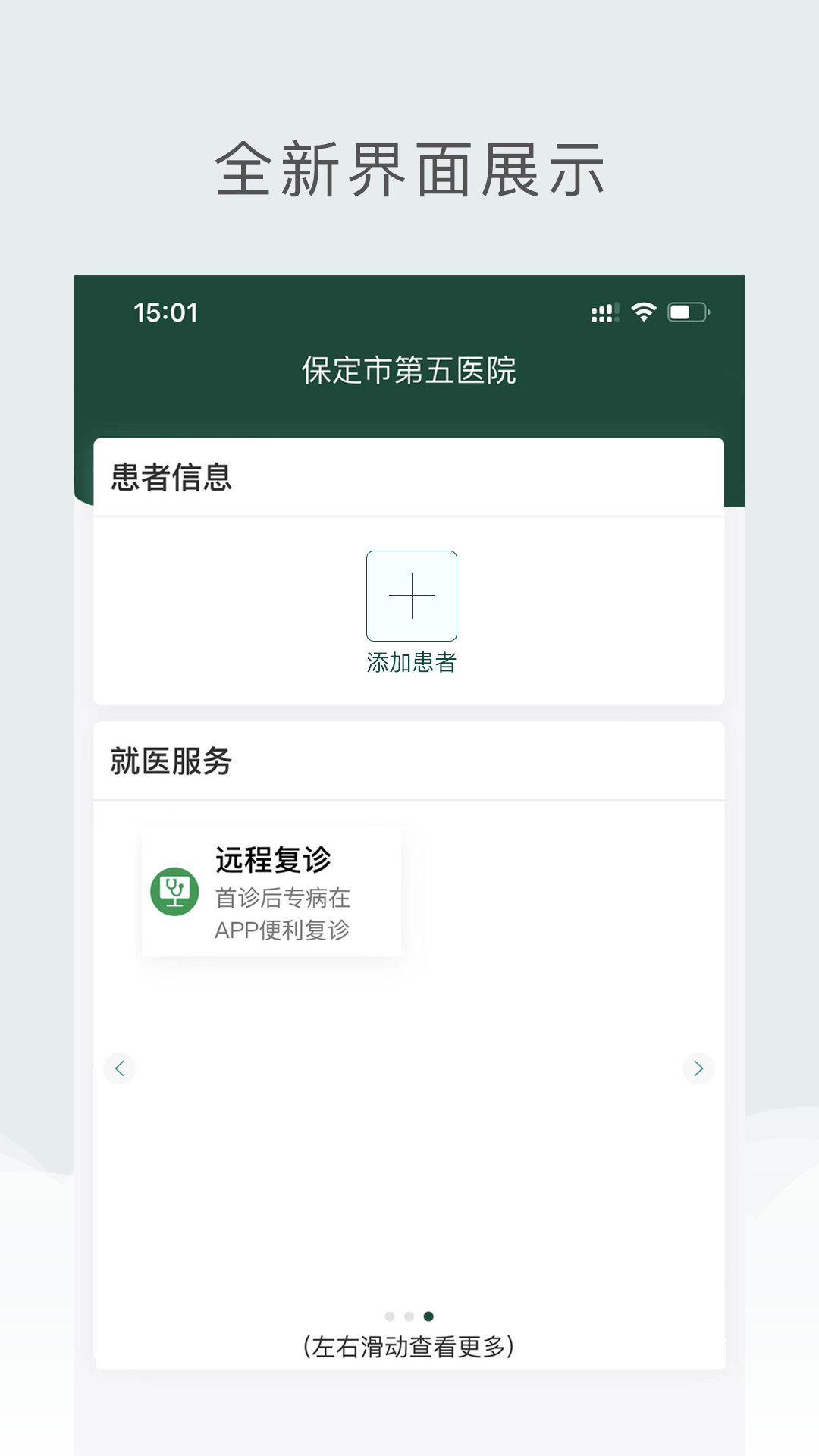
Task: Tap the left chevron arrow
Action: pos(120,1068)
